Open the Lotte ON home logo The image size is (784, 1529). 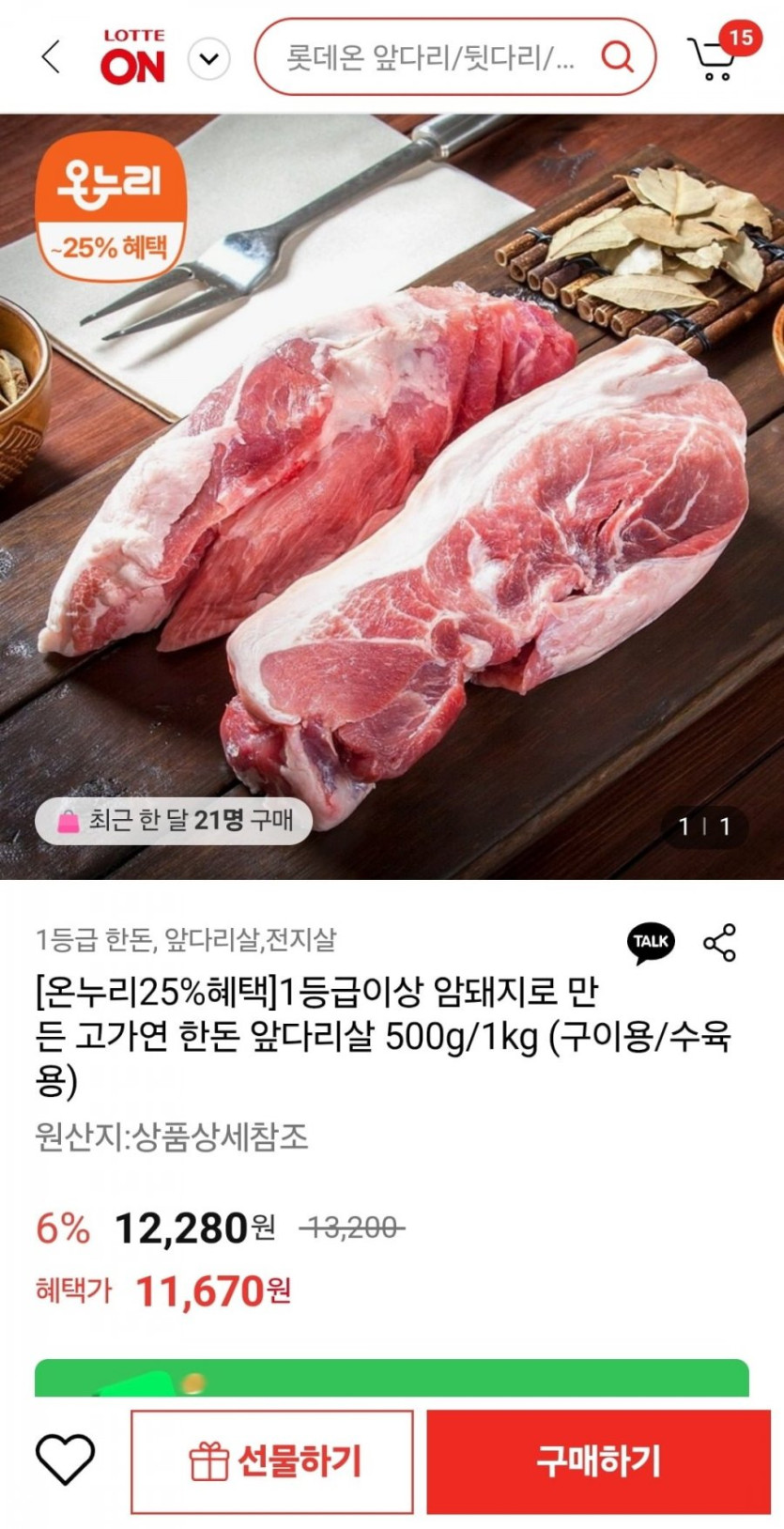pyautogui.click(x=133, y=57)
